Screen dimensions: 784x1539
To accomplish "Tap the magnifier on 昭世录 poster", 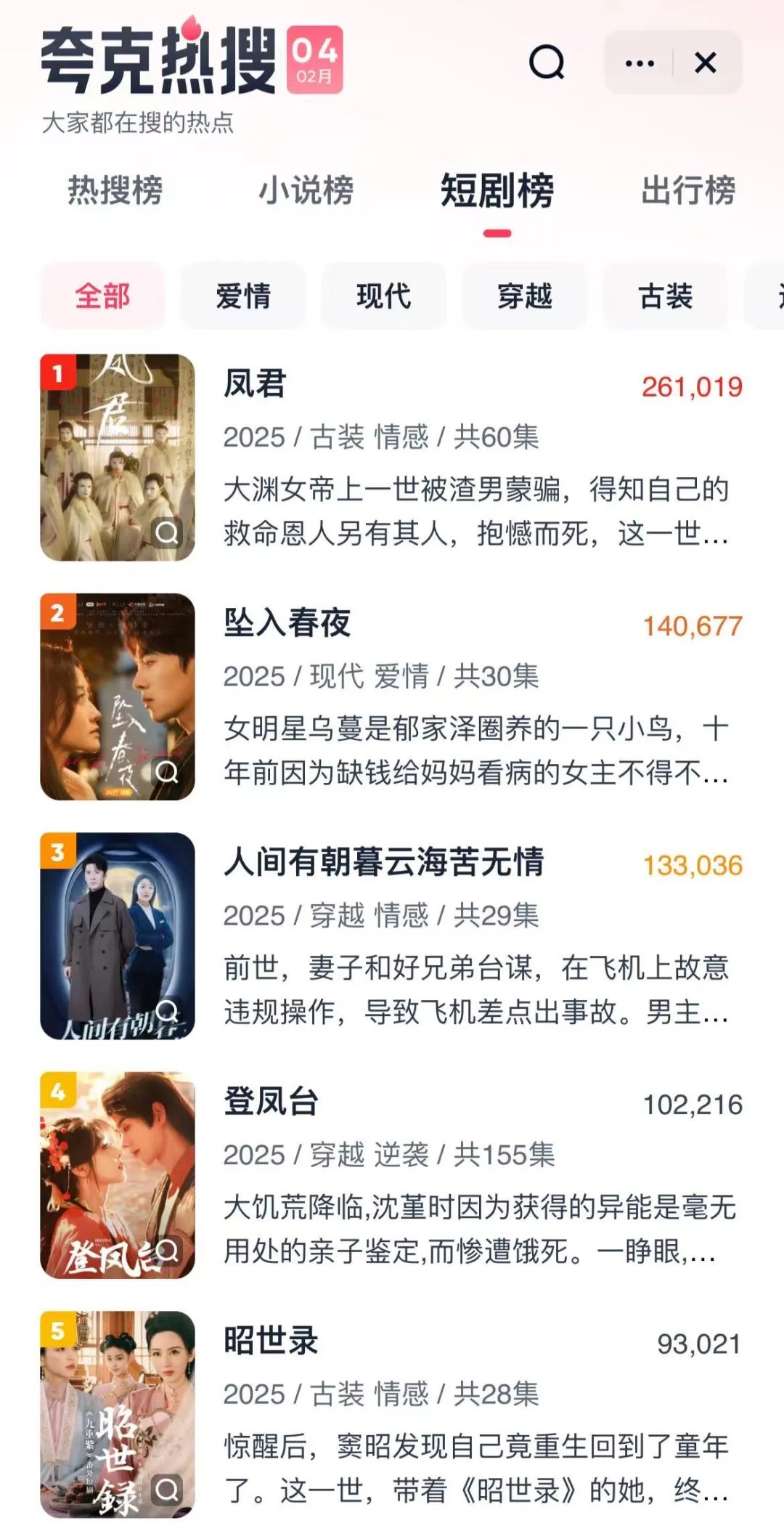I will 167,1490.
